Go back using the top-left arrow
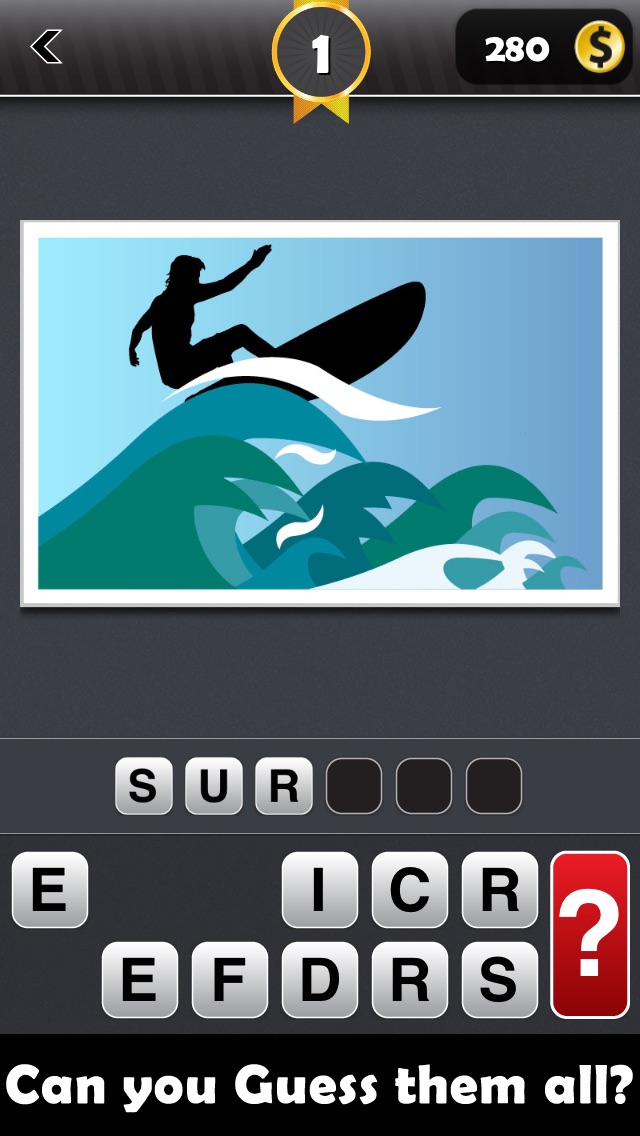This screenshot has width=640, height=1136. (x=46, y=47)
